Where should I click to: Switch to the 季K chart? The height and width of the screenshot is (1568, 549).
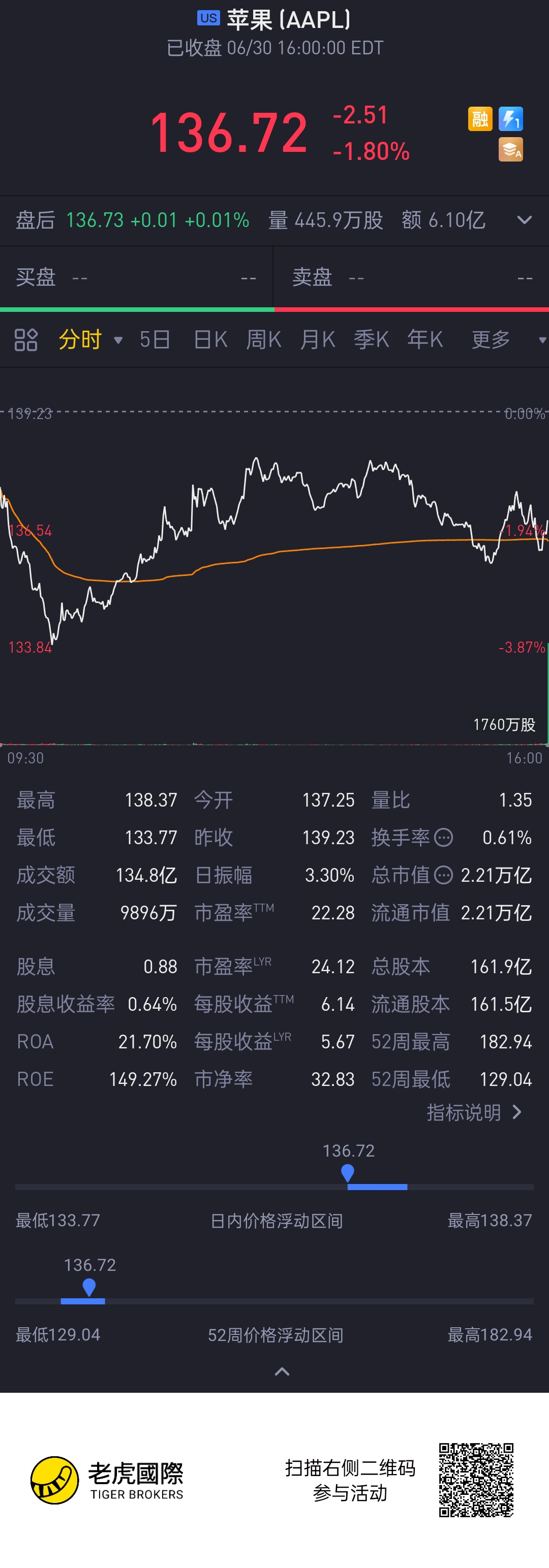[x=371, y=340]
